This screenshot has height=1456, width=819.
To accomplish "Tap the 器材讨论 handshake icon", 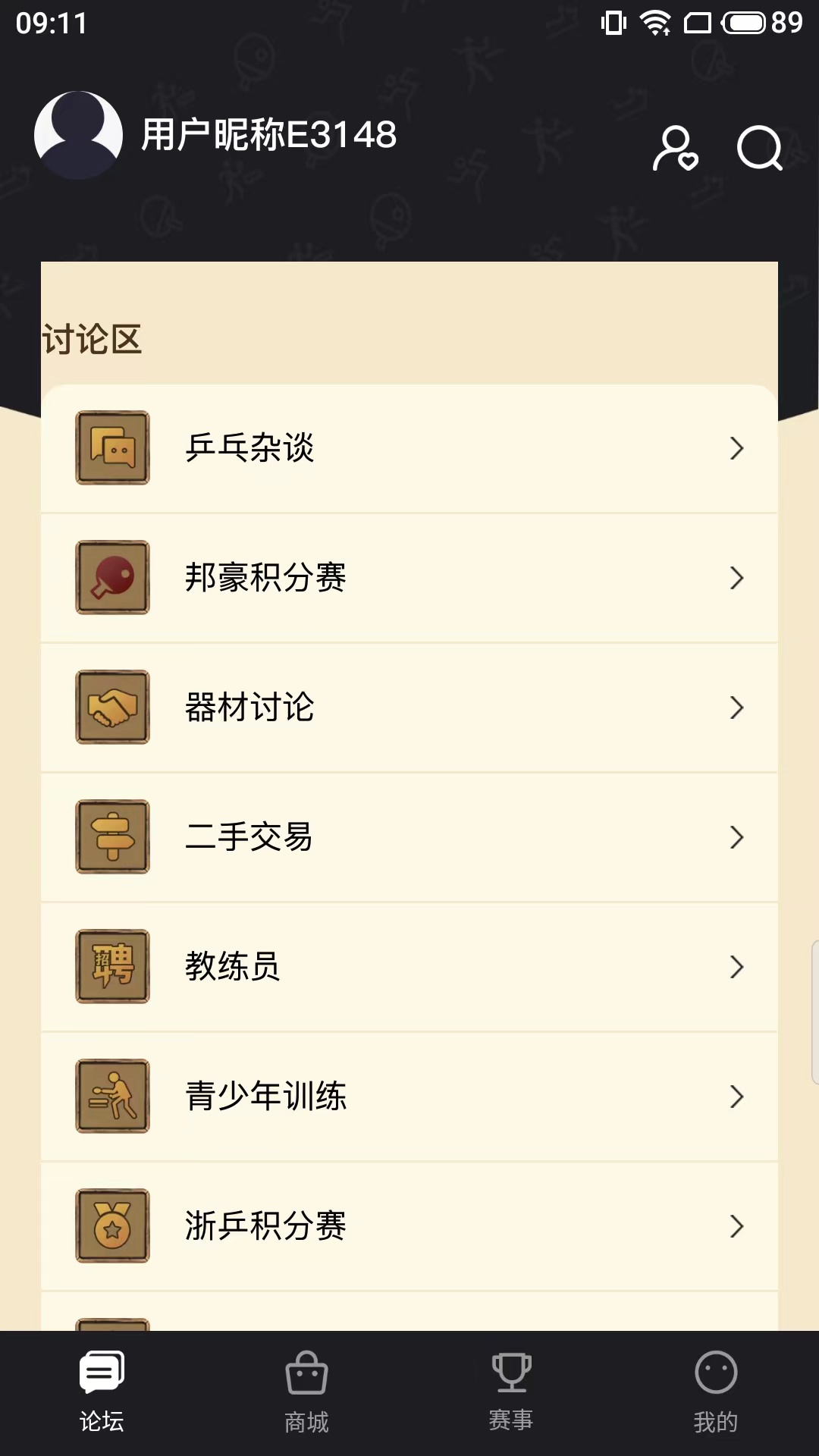I will [112, 708].
